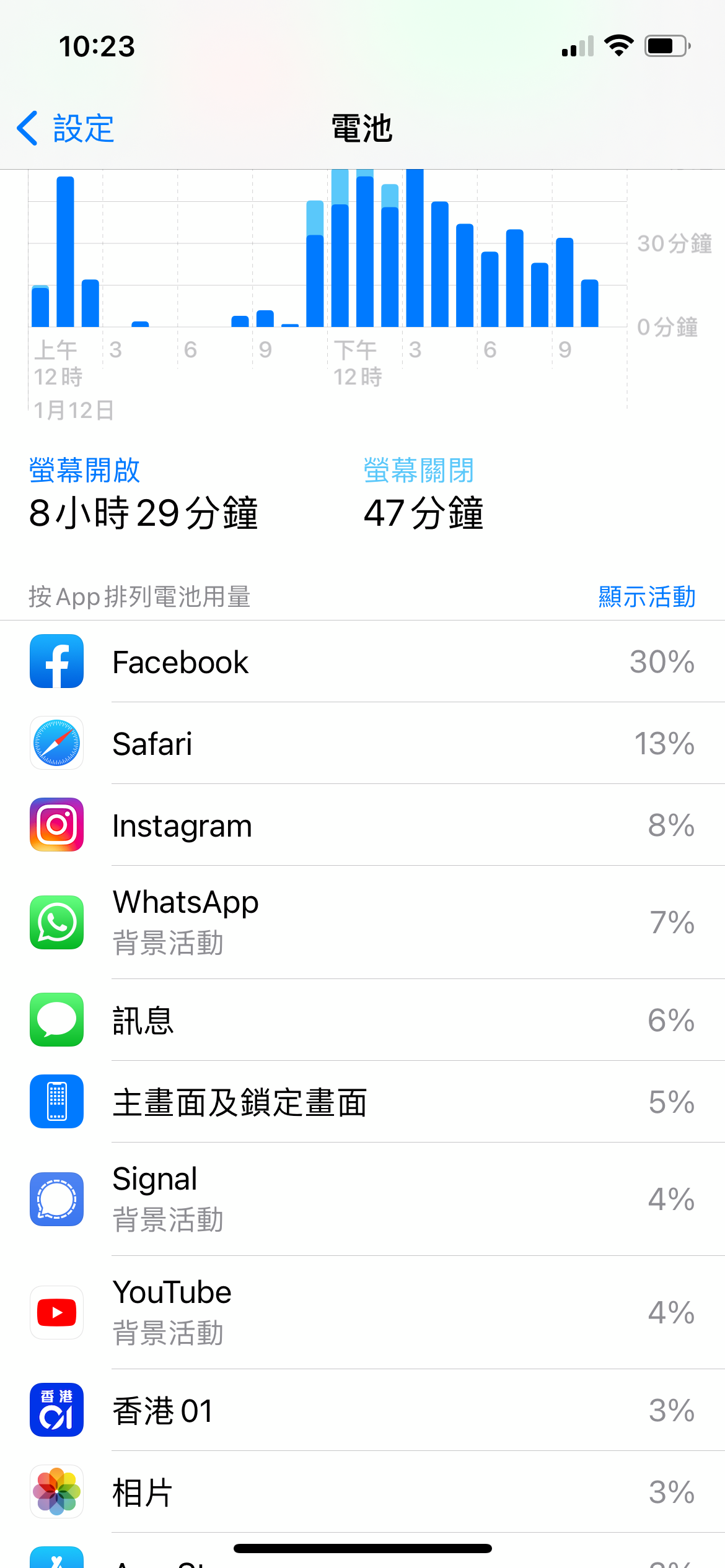
Task: Tap the 主畫面及鎖定畫面 row
Action: pyautogui.click(x=362, y=1102)
